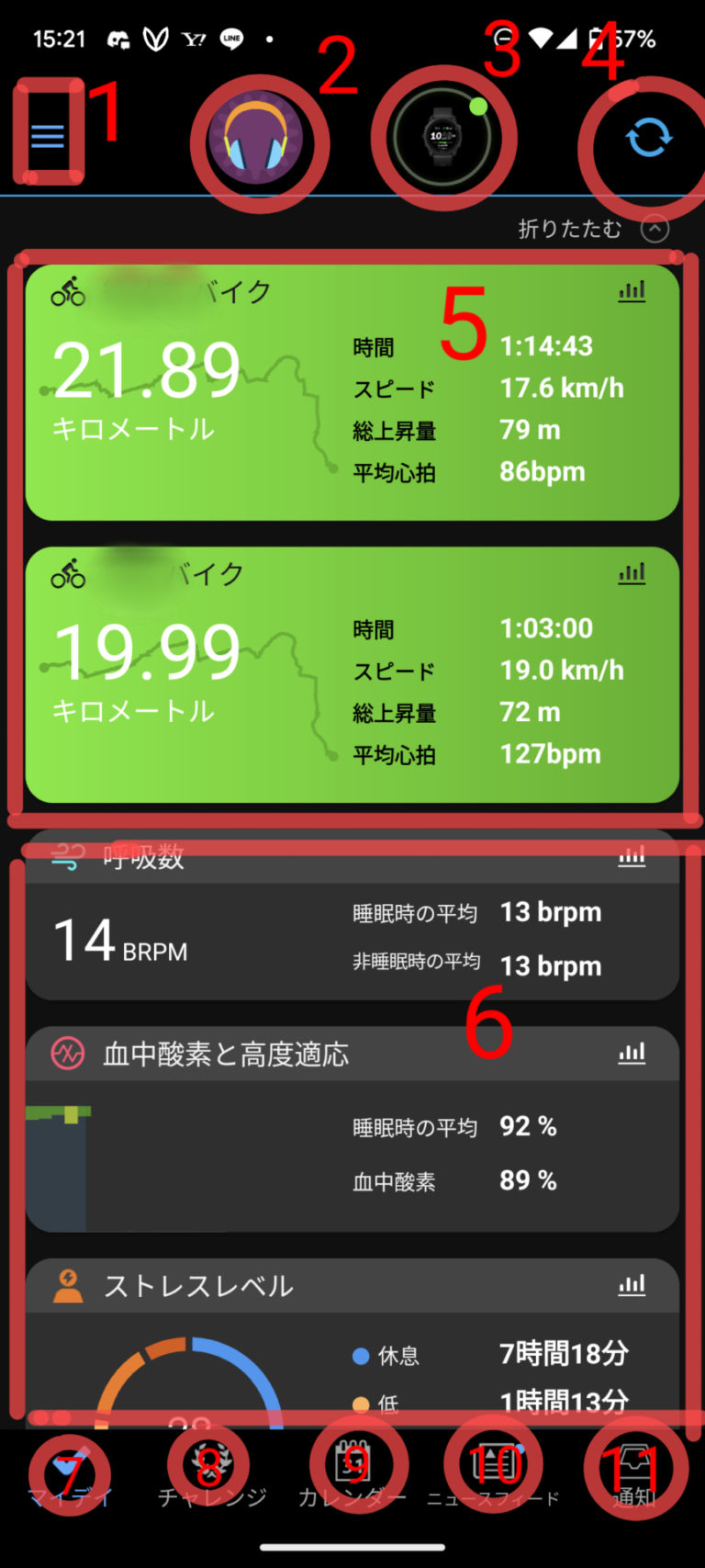Viewport: 705px width, 1568px height.
Task: Switch to the チャレンジ tab
Action: tap(210, 1470)
